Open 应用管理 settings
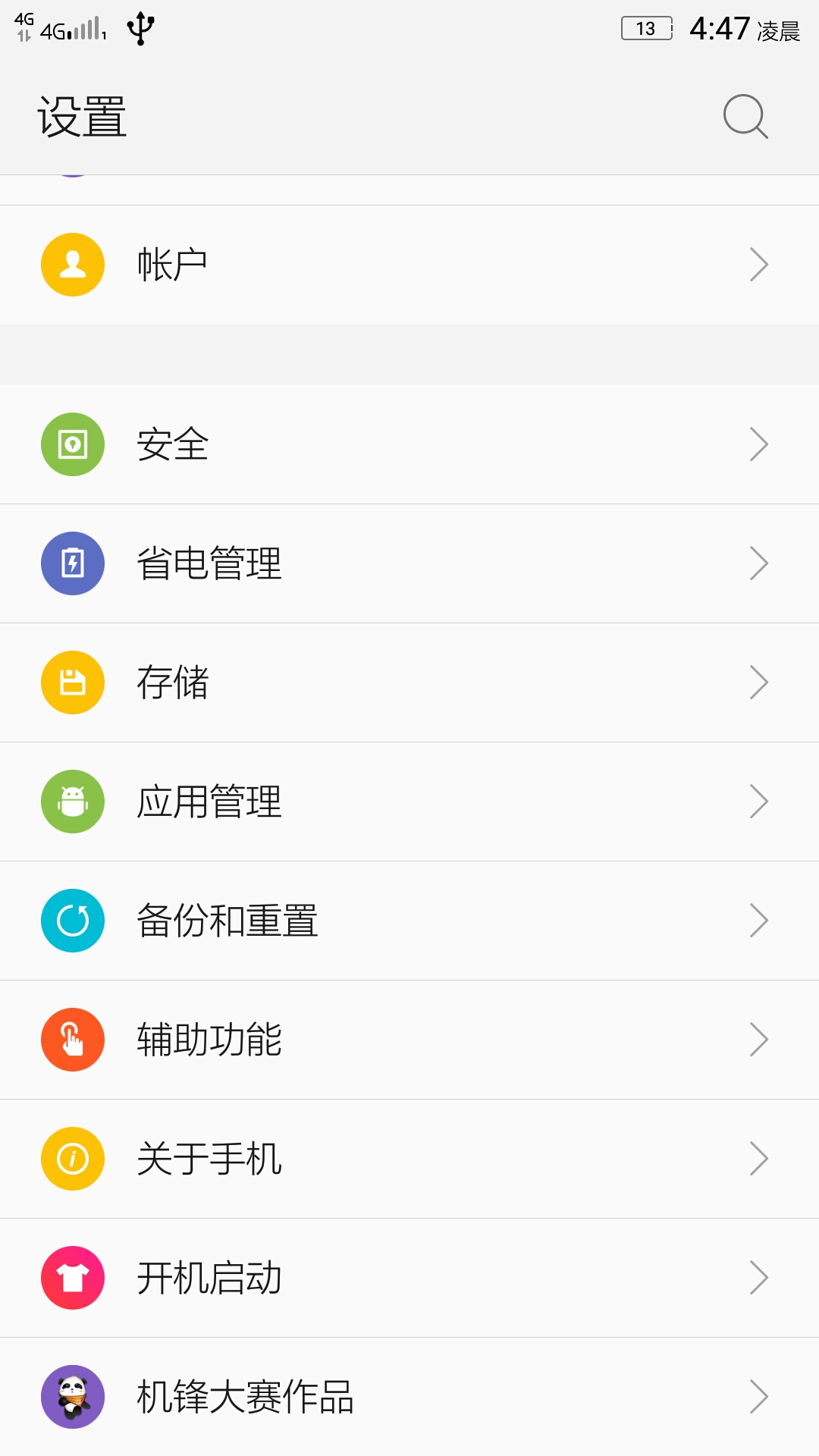This screenshot has width=819, height=1456. pyautogui.click(x=409, y=802)
